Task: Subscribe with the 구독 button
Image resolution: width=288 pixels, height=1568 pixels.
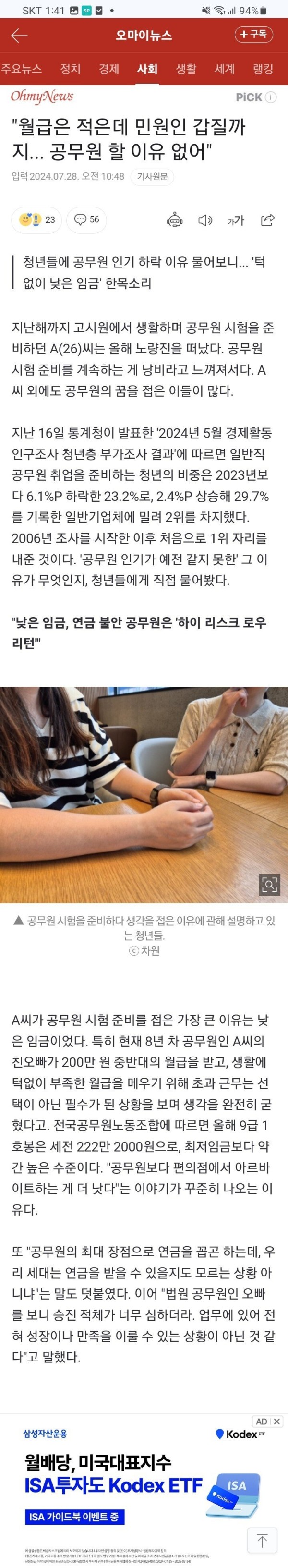Action: point(254,35)
